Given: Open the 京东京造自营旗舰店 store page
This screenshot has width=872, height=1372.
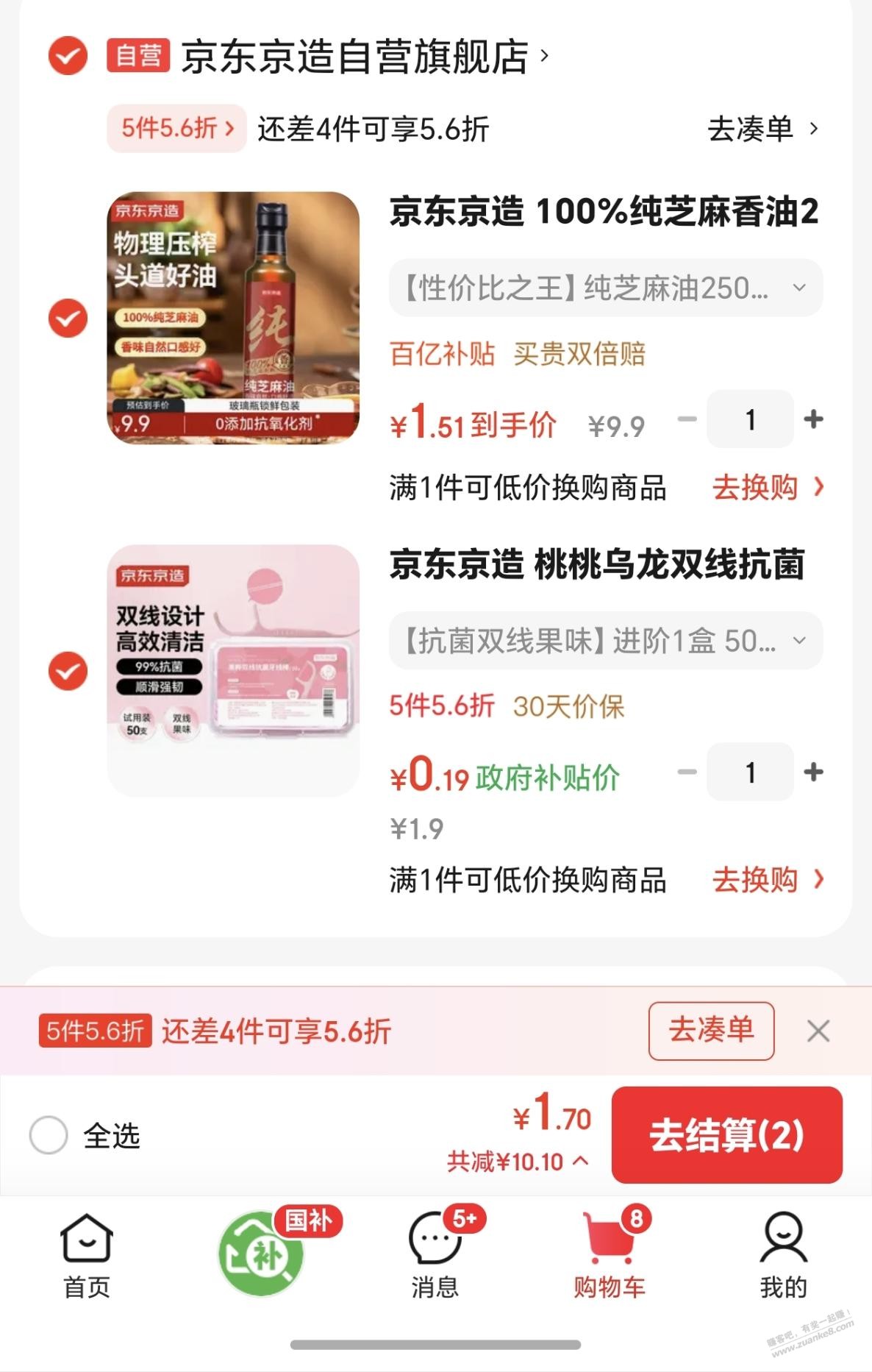Looking at the screenshot, I should point(354,57).
